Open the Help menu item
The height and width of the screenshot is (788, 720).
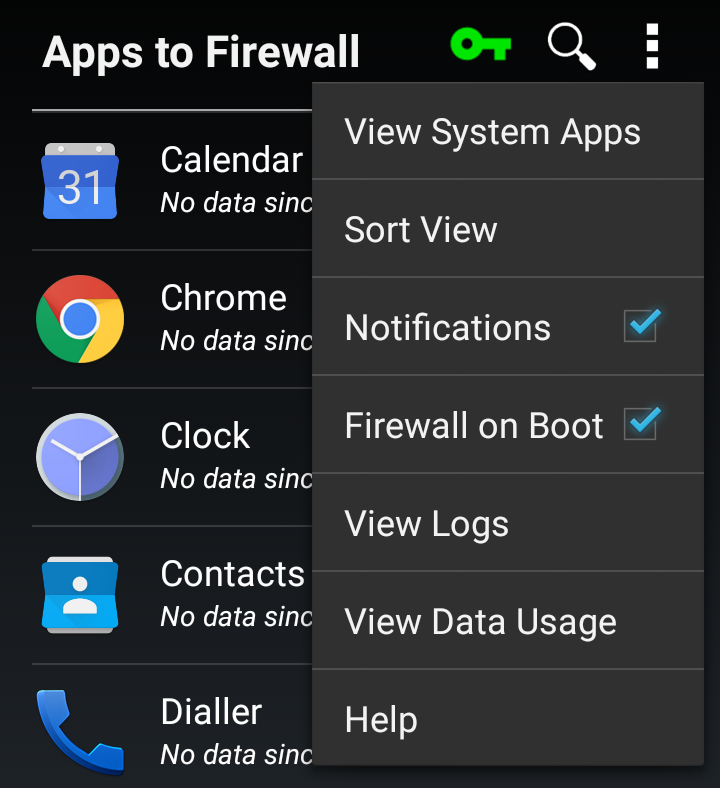coord(381,720)
